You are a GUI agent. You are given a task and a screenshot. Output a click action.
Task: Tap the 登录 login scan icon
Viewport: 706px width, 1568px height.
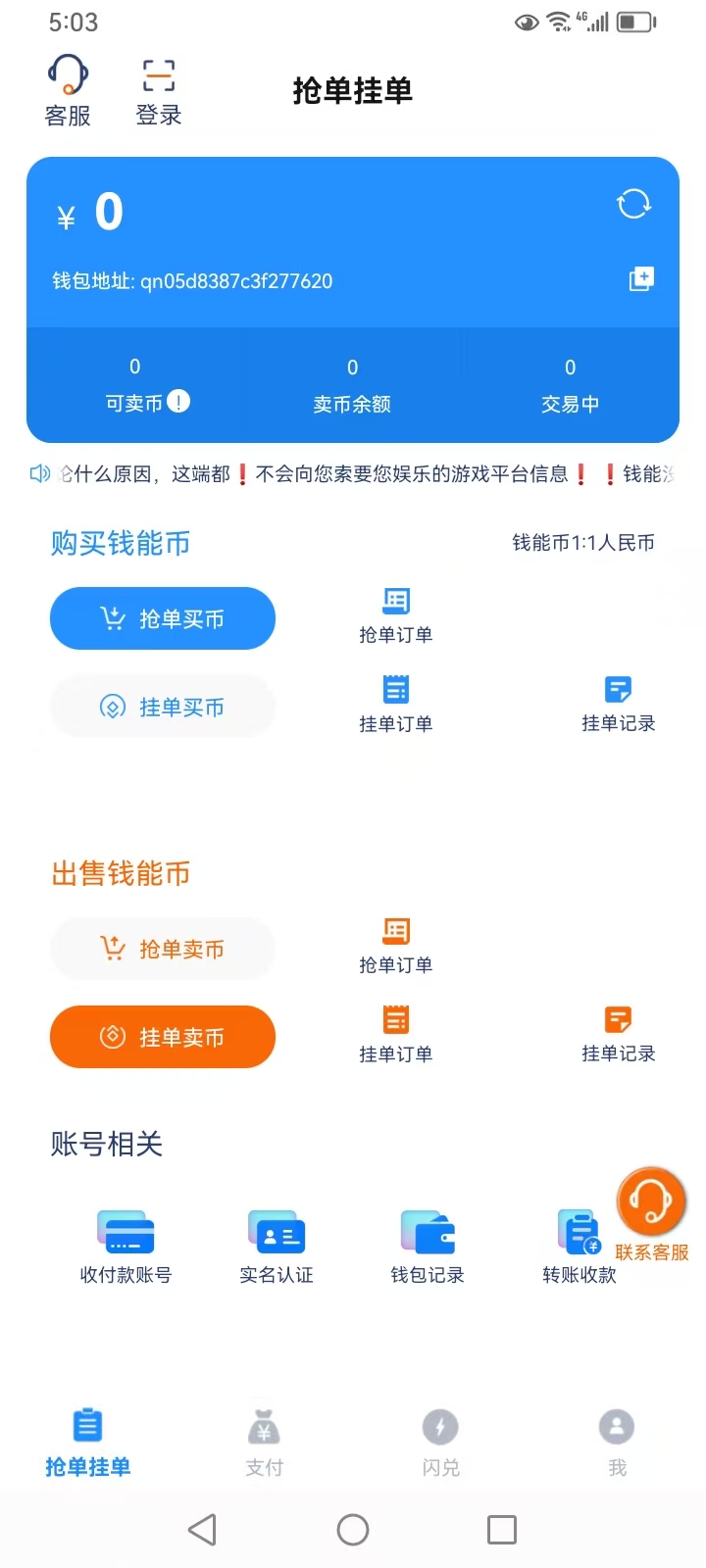159,90
